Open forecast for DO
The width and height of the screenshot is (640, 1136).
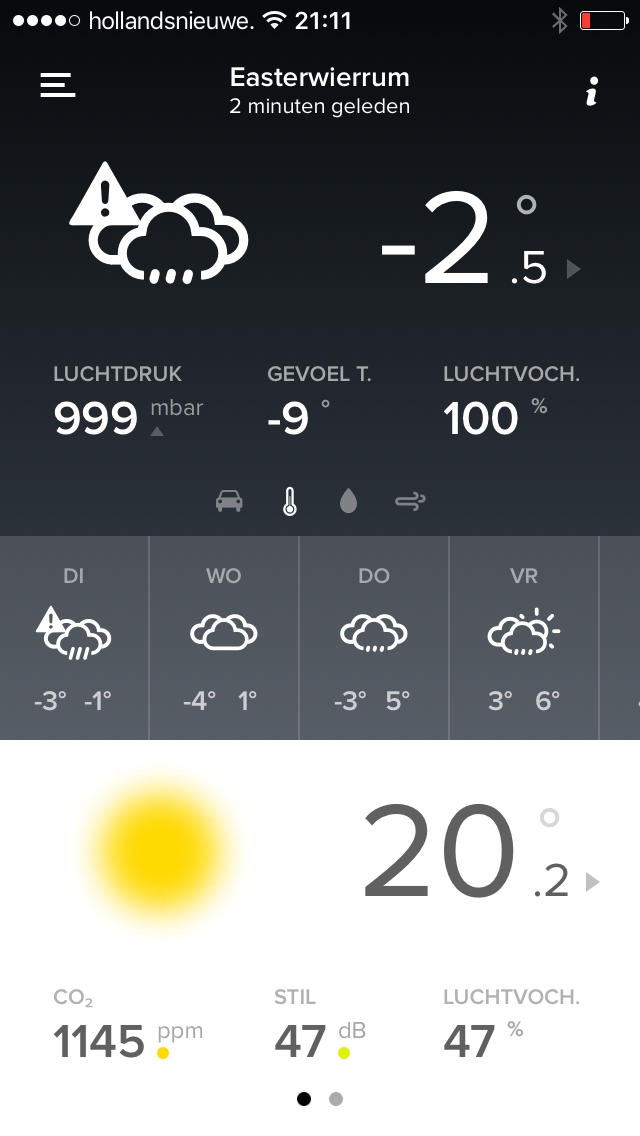[374, 638]
